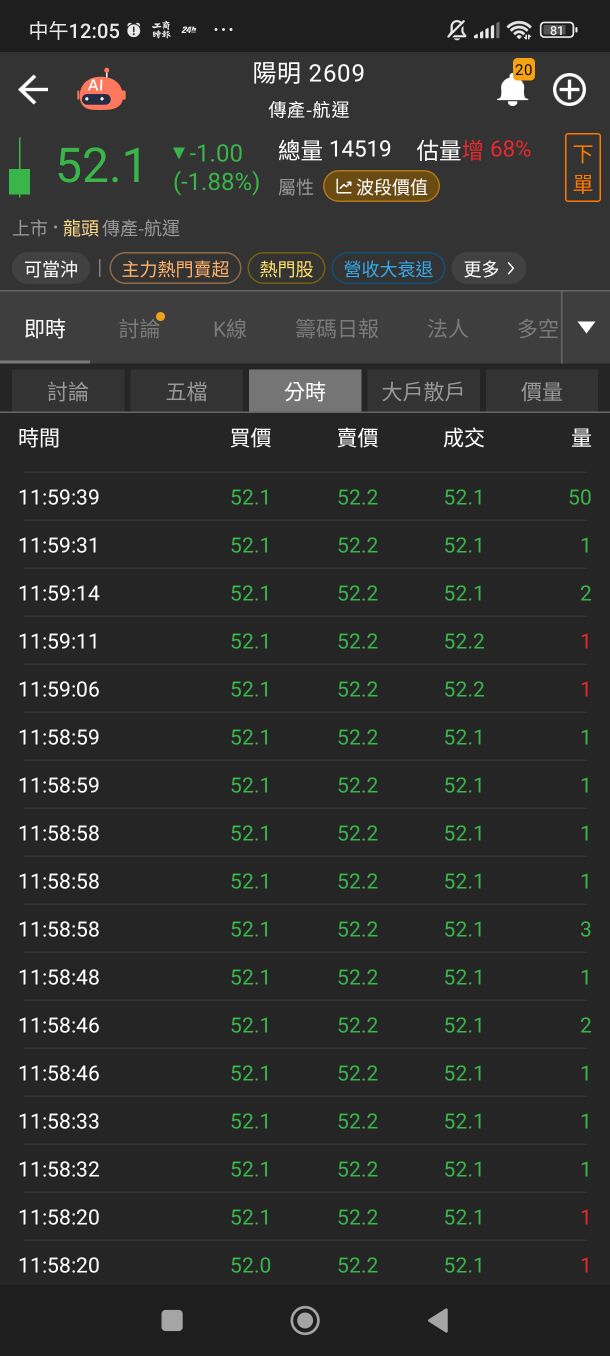Open the 主力熱門賣超 tag
610x1356 pixels.
click(x=175, y=268)
